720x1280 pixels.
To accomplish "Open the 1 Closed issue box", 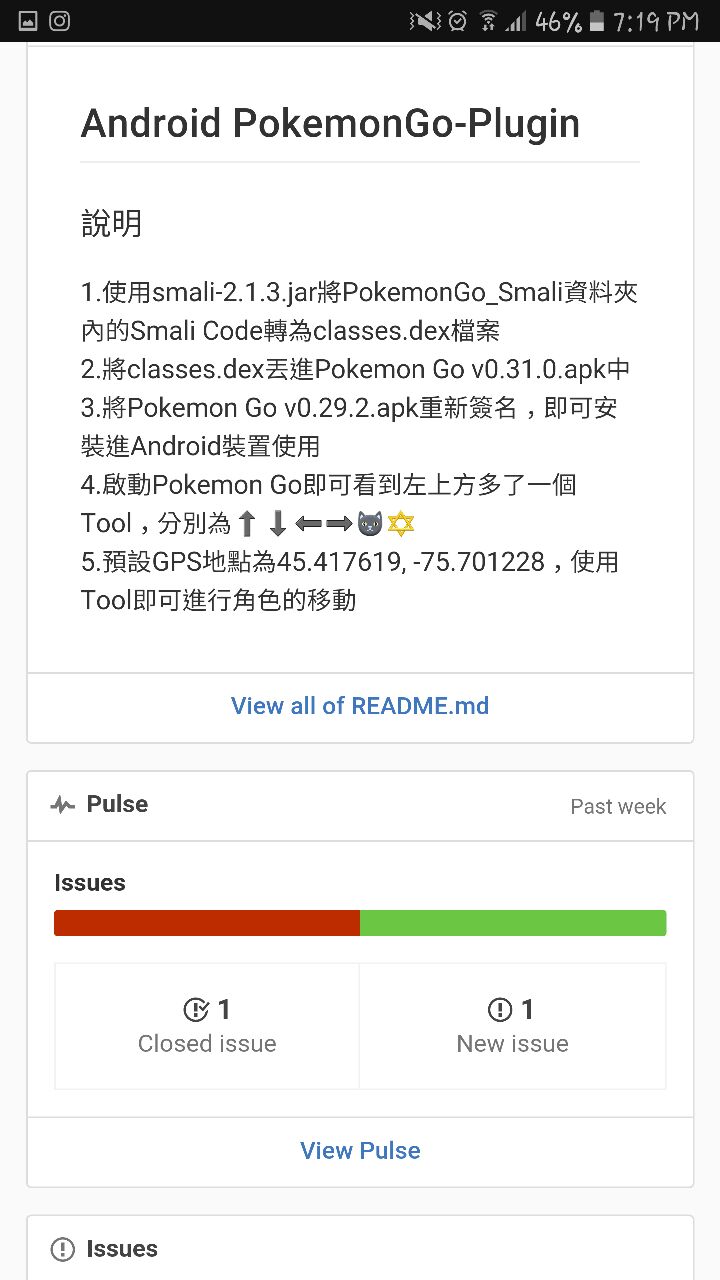I will click(x=207, y=1026).
